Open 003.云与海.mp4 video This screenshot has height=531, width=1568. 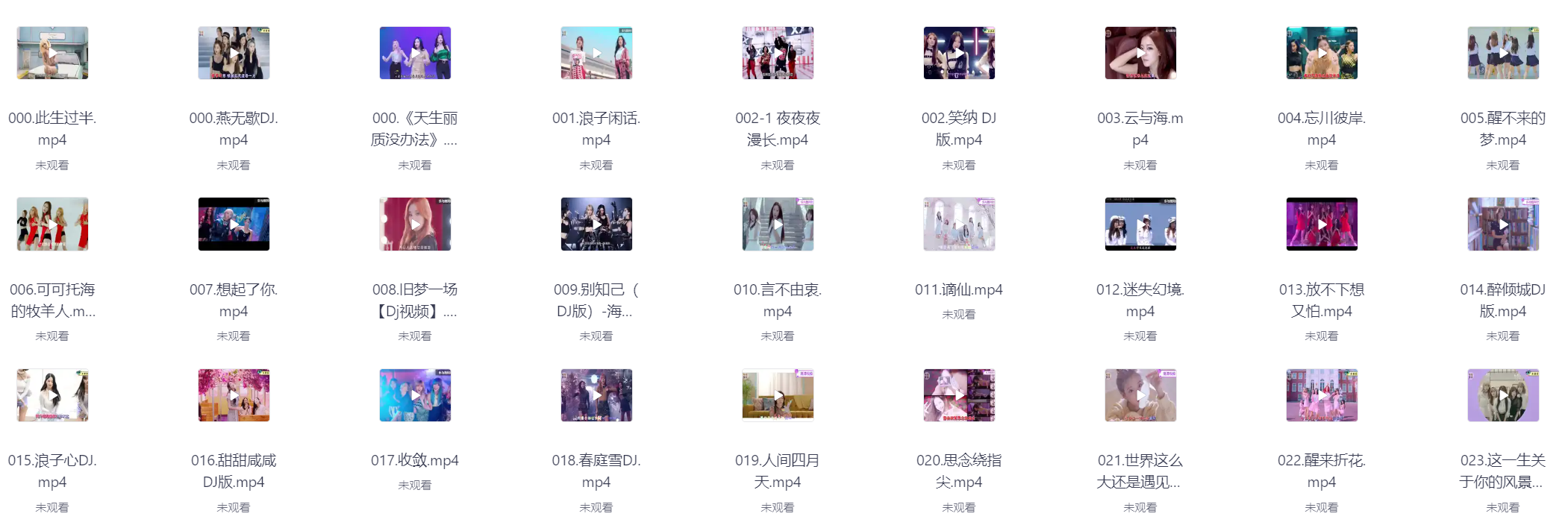[x=1140, y=53]
